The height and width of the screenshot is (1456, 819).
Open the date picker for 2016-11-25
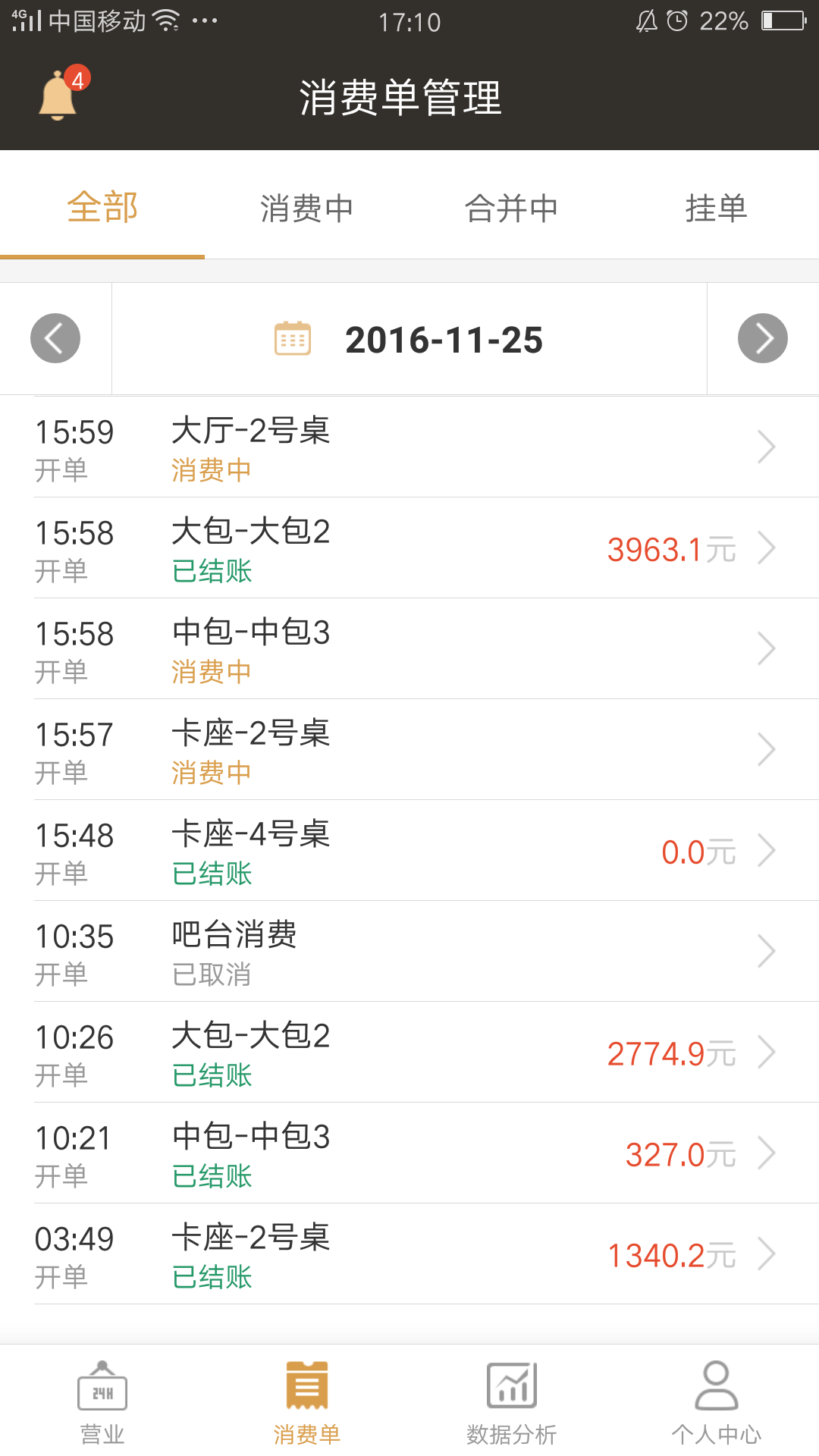pyautogui.click(x=409, y=340)
